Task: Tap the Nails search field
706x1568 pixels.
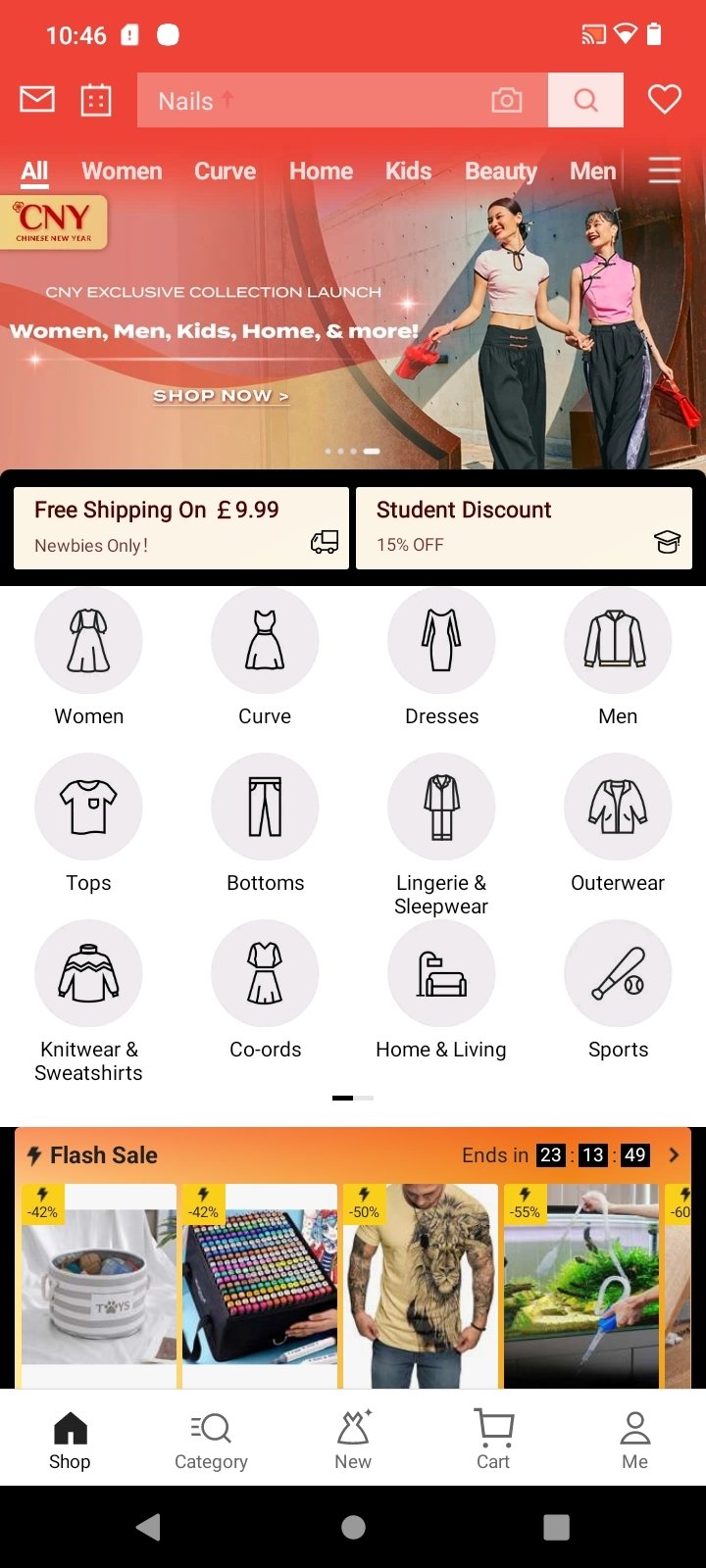Action: click(x=314, y=100)
